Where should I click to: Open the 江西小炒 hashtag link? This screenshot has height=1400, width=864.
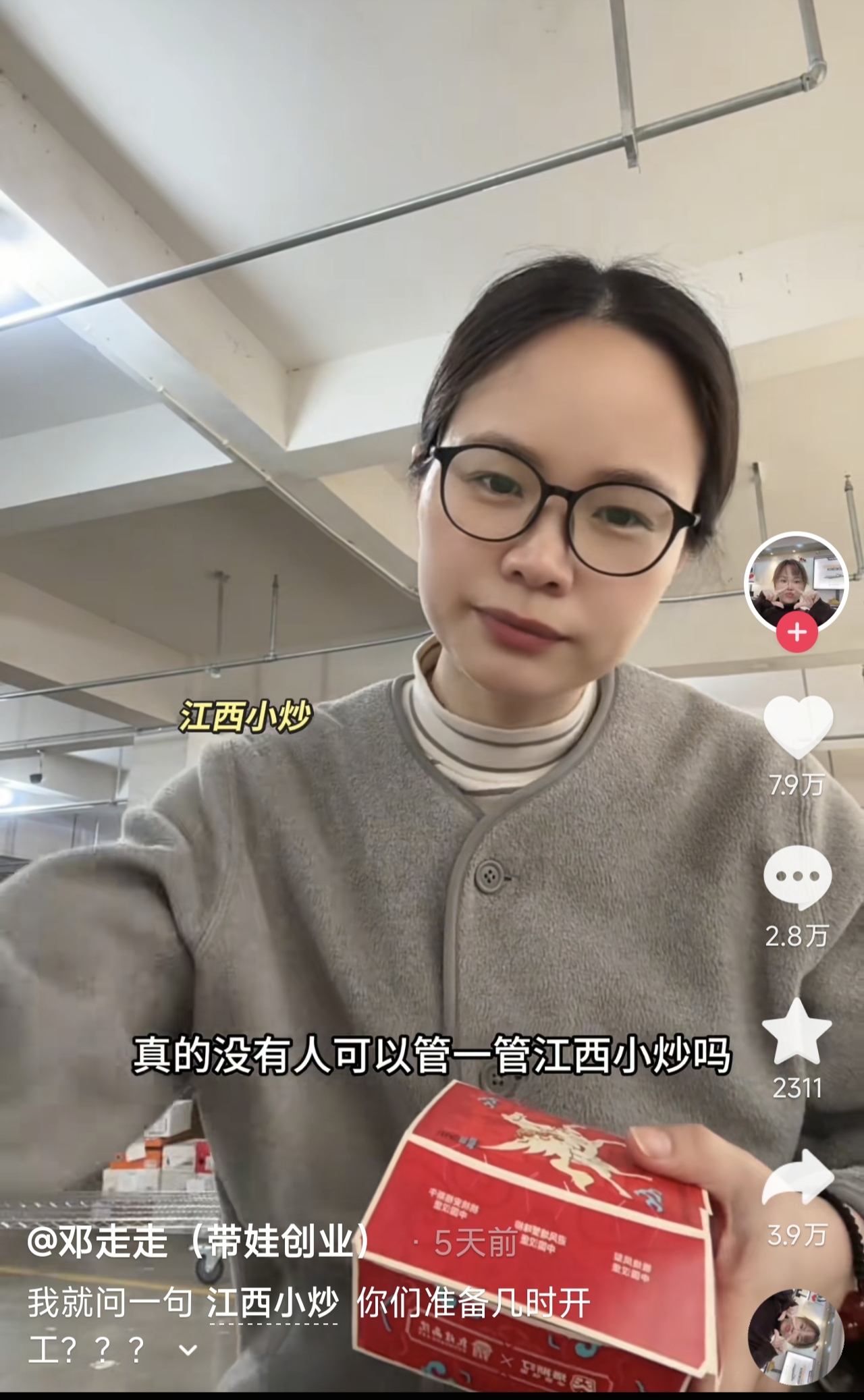(x=273, y=1303)
